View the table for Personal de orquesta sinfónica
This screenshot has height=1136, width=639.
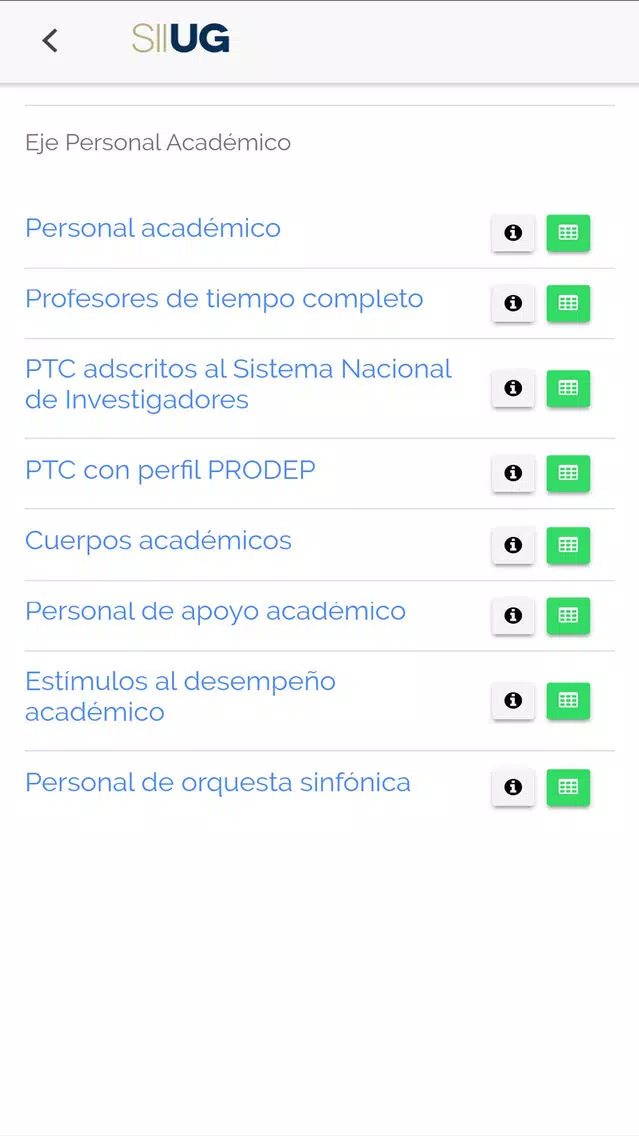pyautogui.click(x=568, y=787)
